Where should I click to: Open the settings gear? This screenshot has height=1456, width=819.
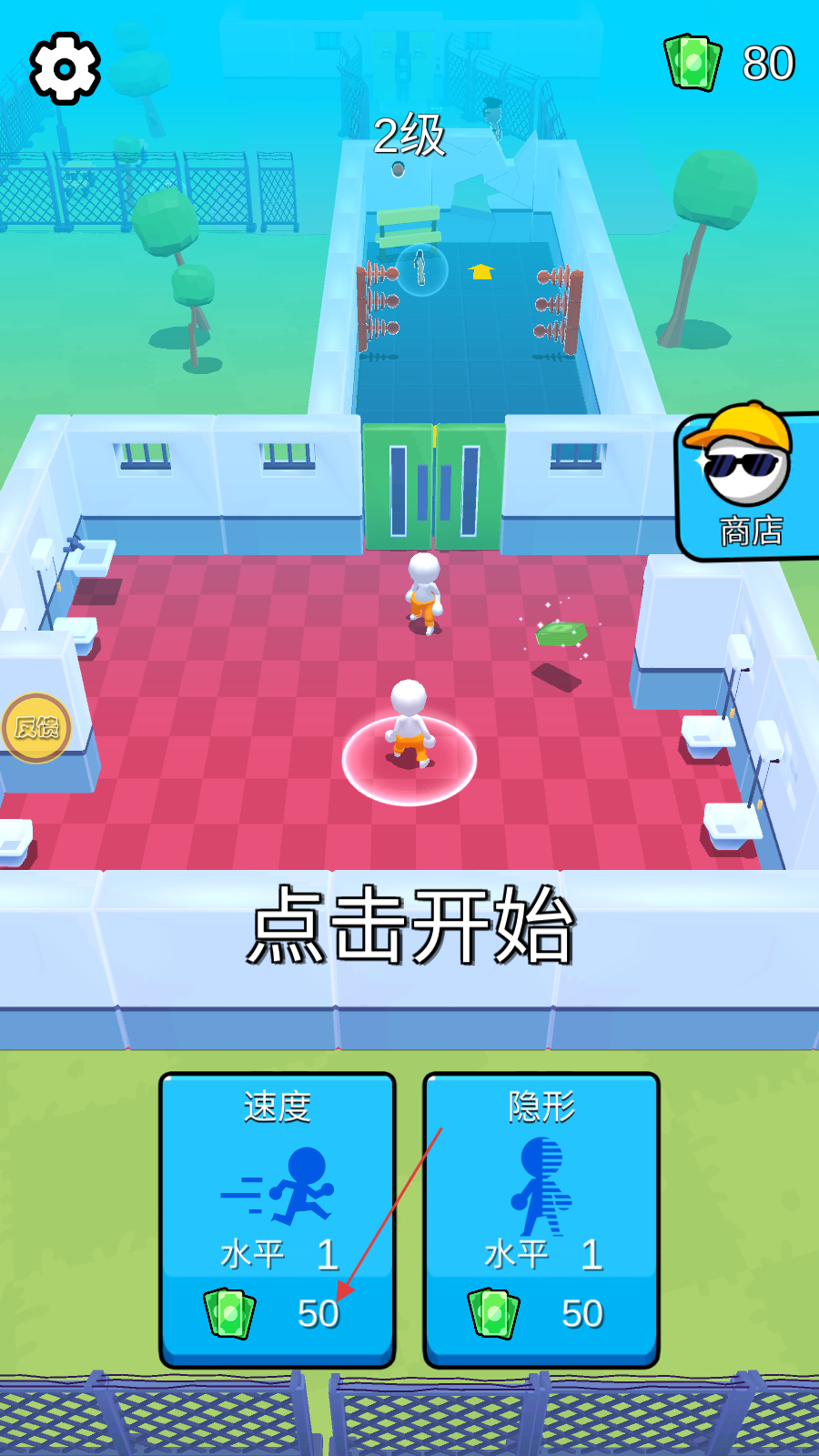pos(65,67)
